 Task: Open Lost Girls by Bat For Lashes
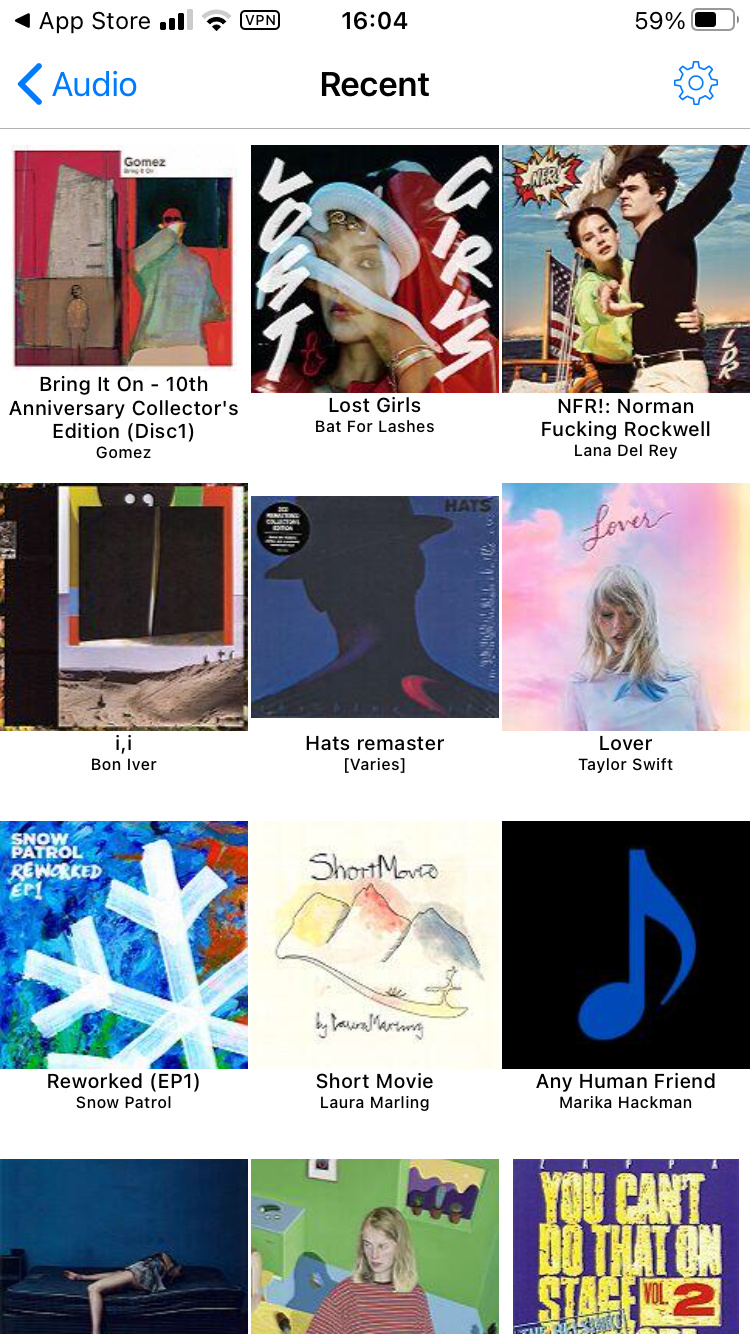pyautogui.click(x=374, y=268)
